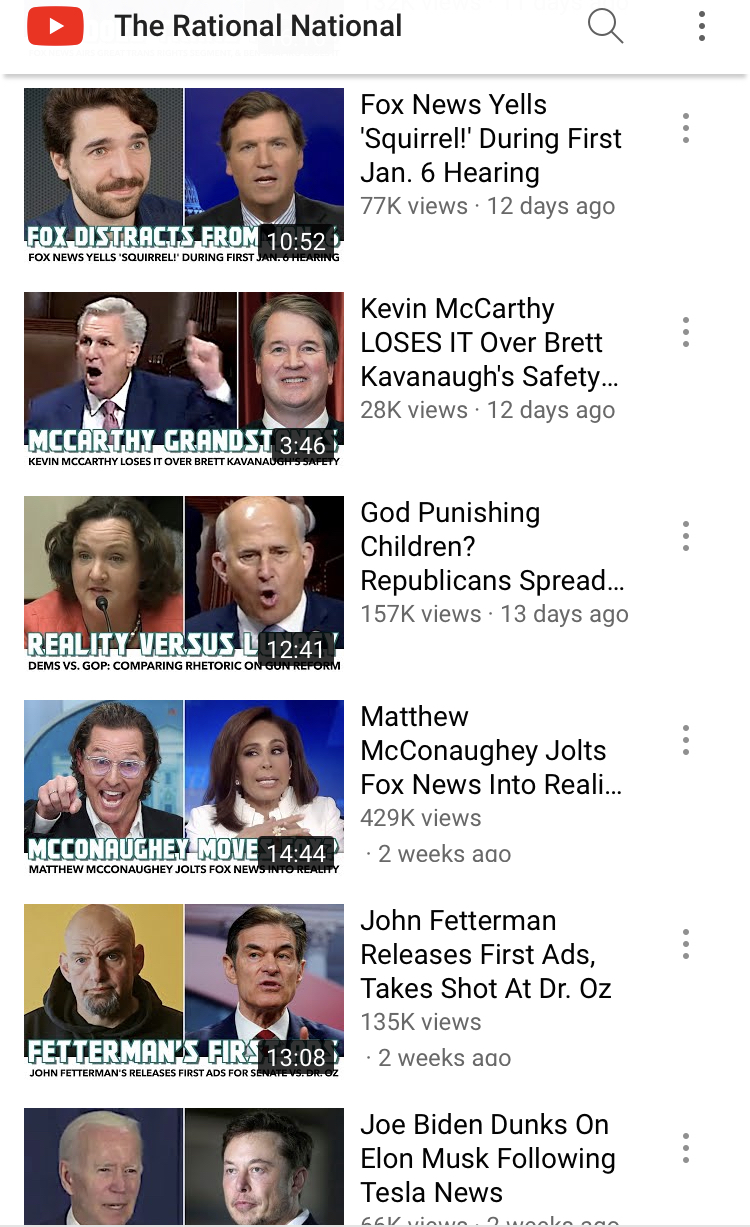The height and width of the screenshot is (1227, 750).
Task: Open options for Matthew McConaughey video
Action: (x=686, y=740)
